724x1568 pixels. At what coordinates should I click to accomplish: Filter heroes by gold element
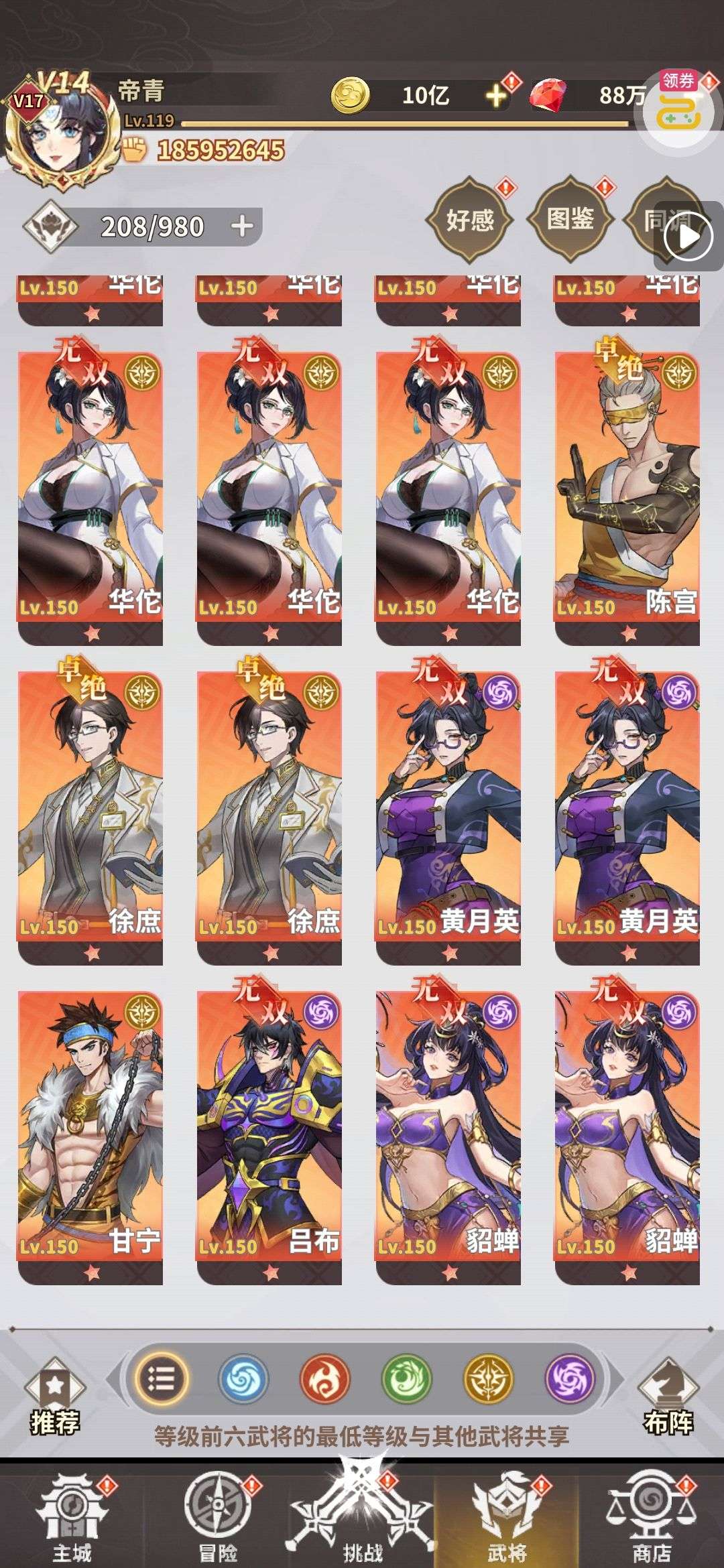[x=489, y=1380]
